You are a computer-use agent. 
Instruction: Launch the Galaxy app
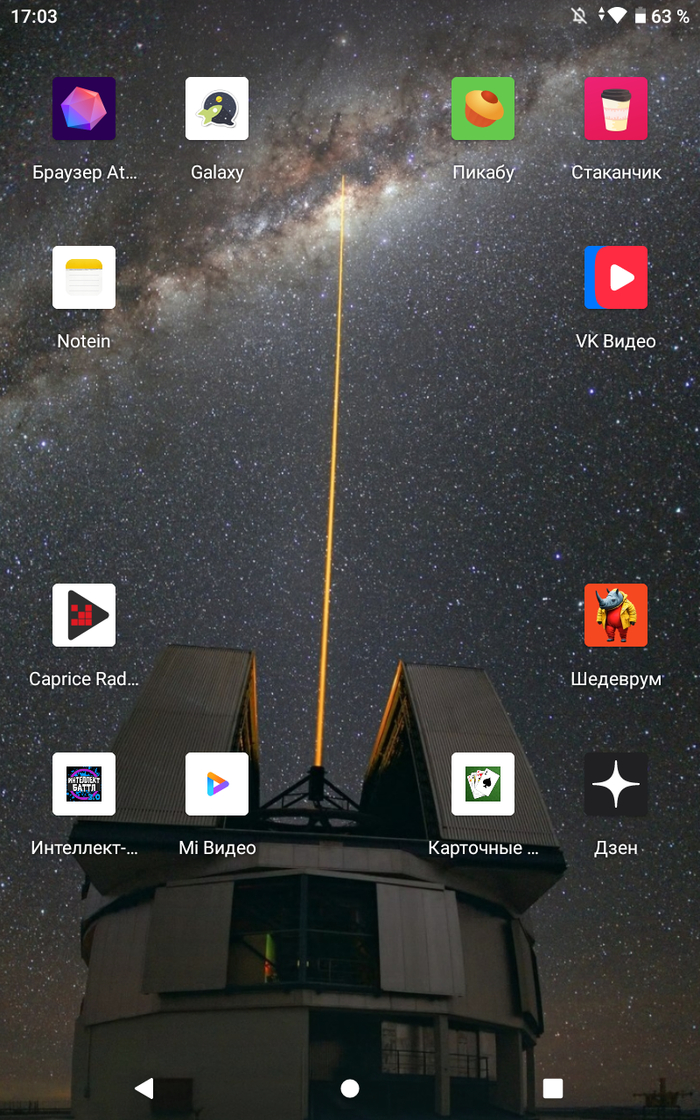click(x=217, y=109)
